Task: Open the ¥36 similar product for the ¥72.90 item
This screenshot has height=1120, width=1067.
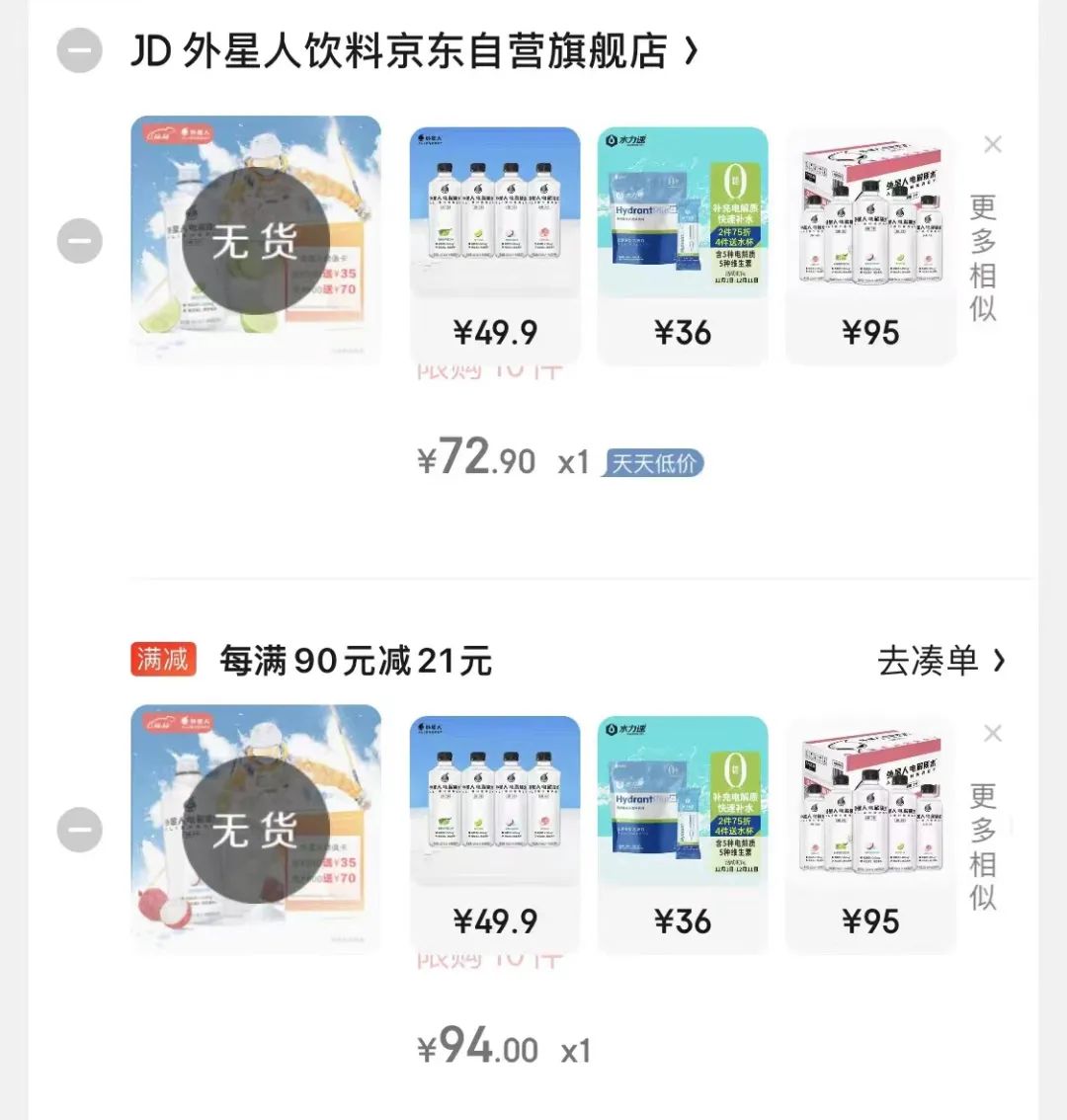Action: (683, 245)
